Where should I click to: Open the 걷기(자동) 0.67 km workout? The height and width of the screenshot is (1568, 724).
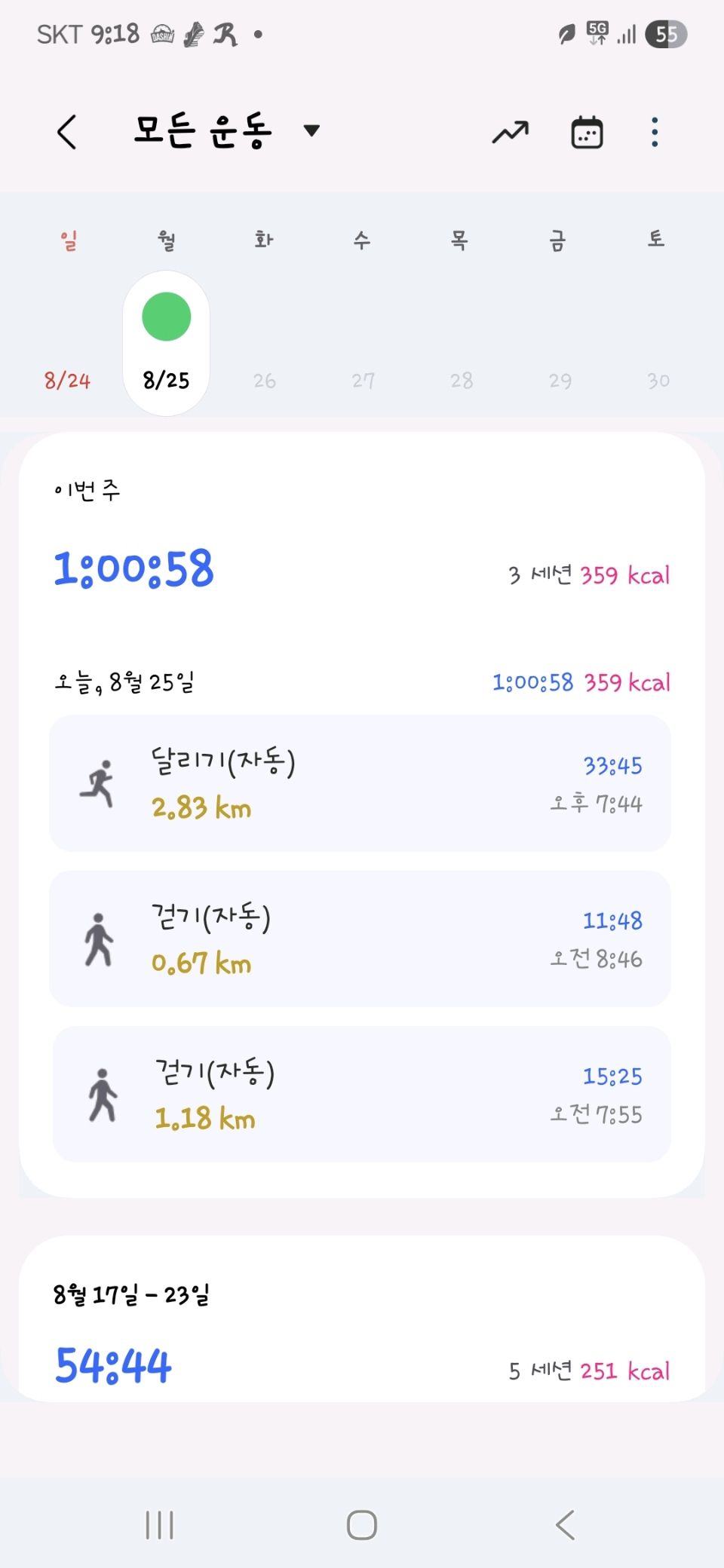point(360,939)
